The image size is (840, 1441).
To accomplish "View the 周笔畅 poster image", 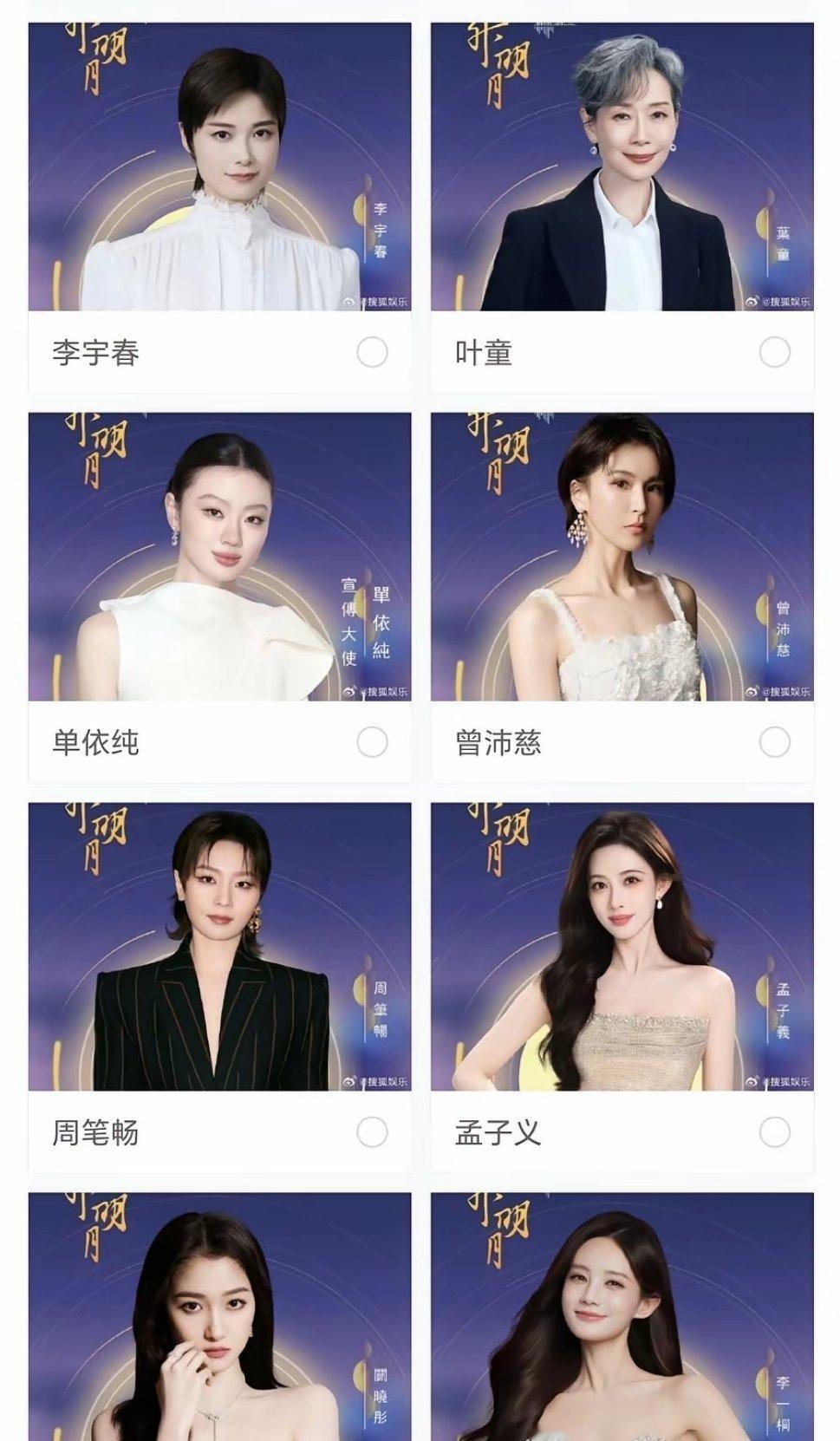I will [220, 947].
